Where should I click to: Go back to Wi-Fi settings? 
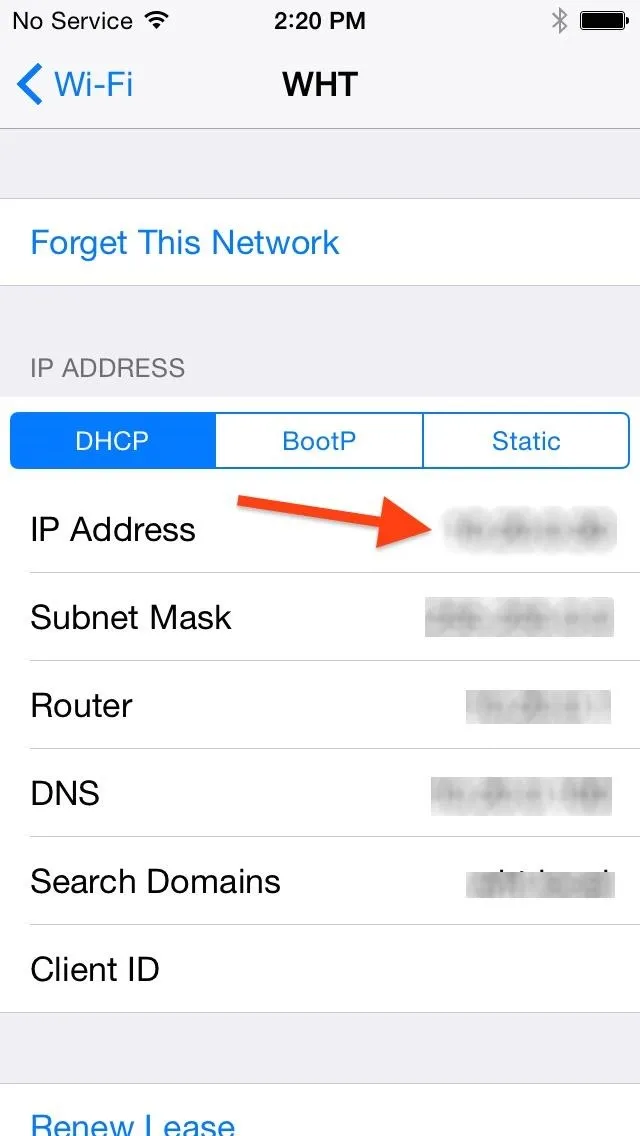coord(75,84)
